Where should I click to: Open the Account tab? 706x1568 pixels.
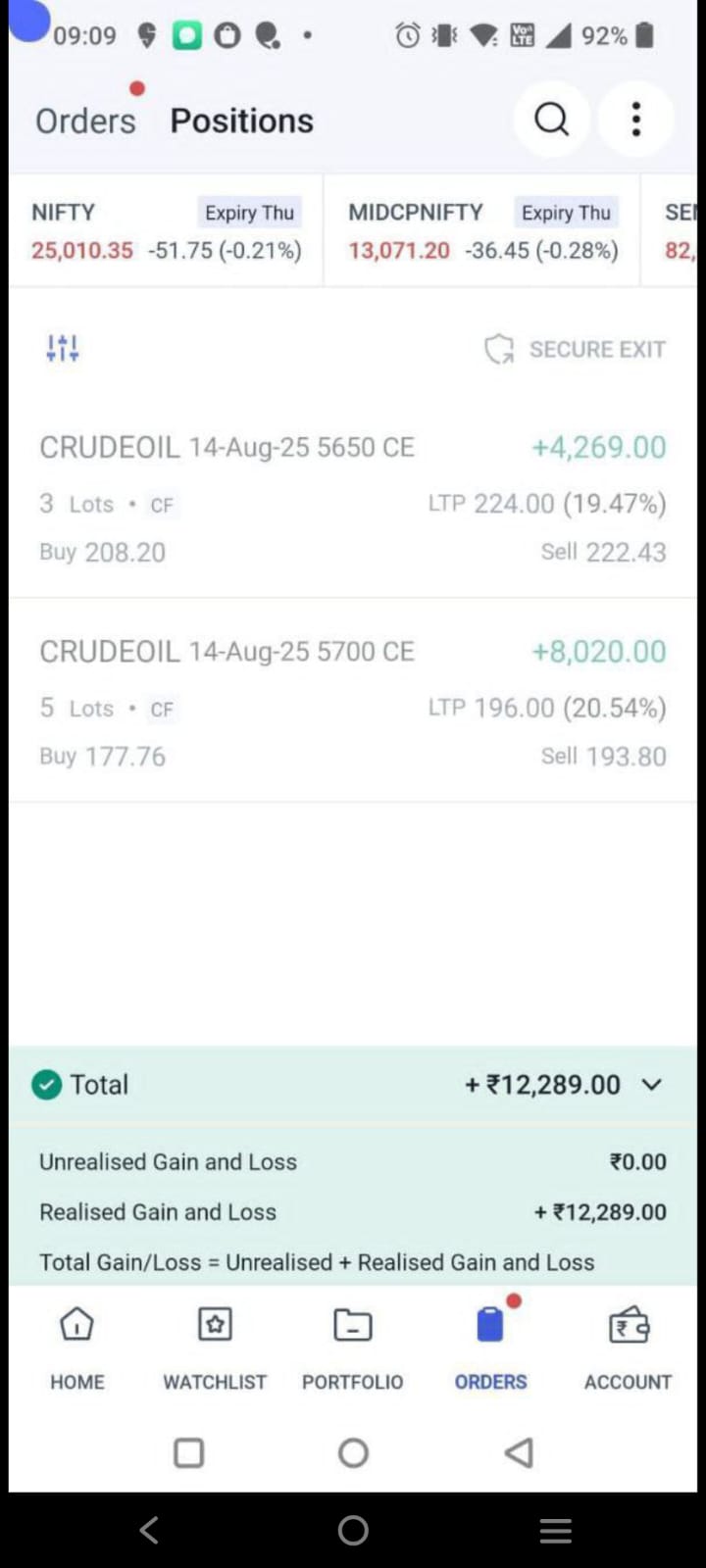pos(629,1347)
